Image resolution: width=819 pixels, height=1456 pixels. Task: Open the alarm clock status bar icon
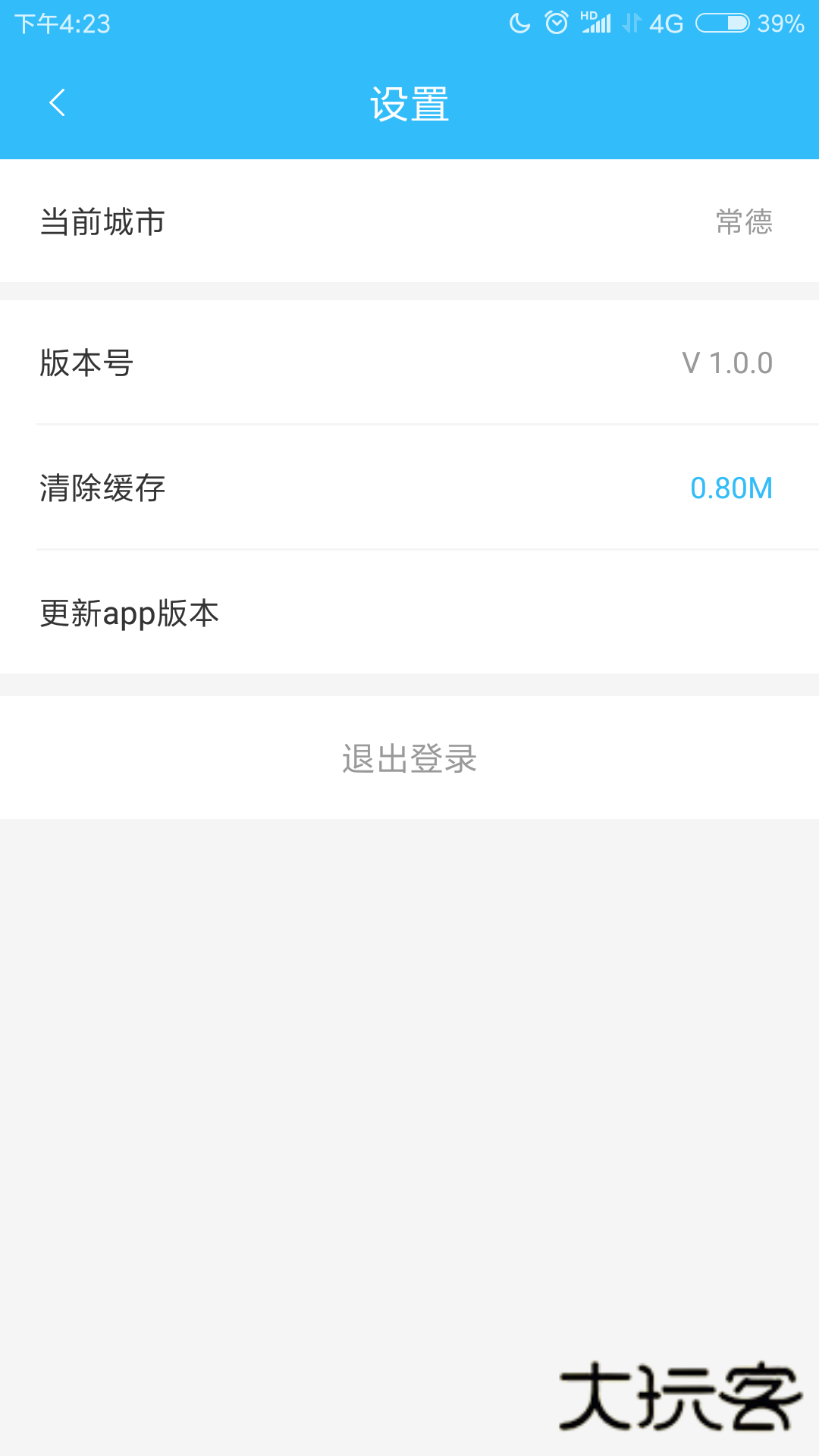pyautogui.click(x=557, y=23)
